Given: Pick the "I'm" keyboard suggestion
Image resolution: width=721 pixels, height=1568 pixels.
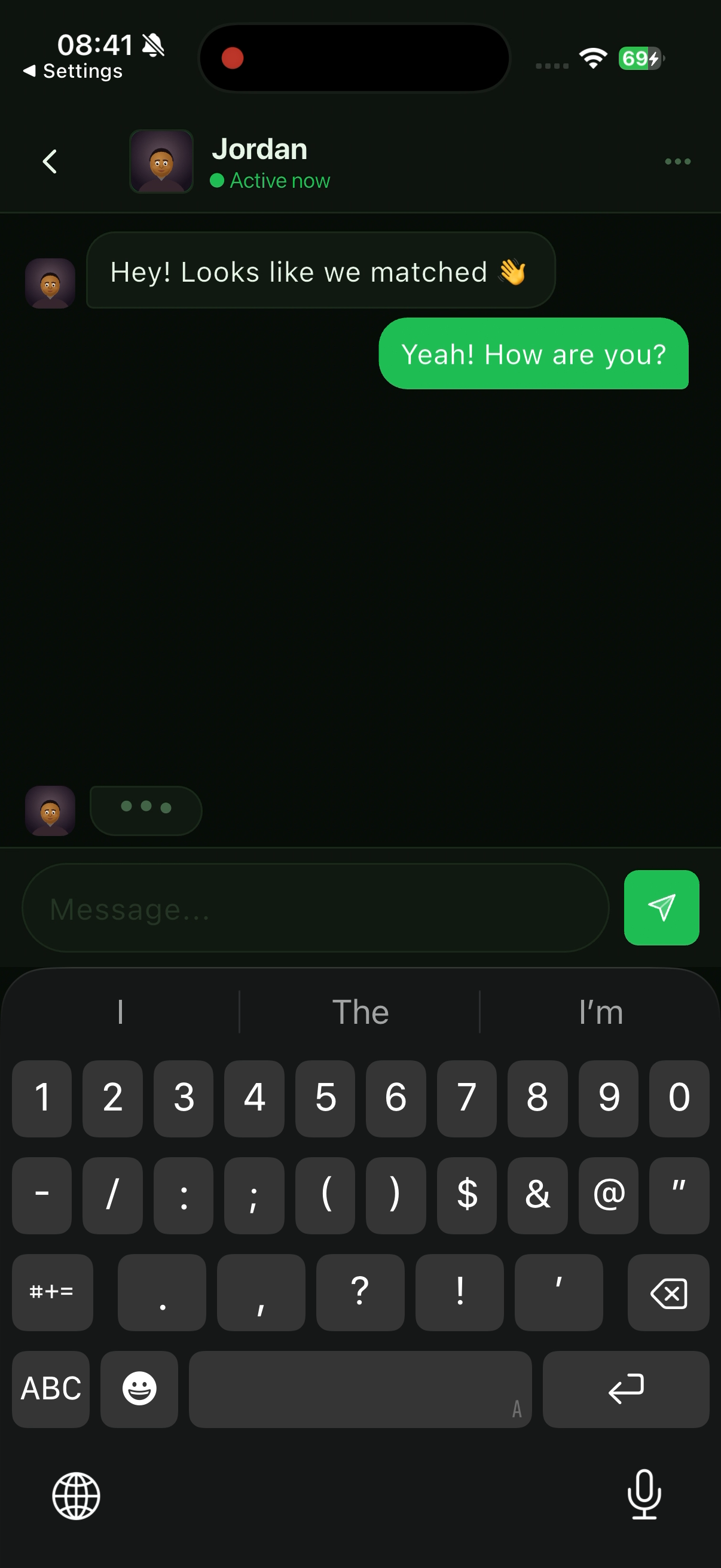Looking at the screenshot, I should 600,1012.
